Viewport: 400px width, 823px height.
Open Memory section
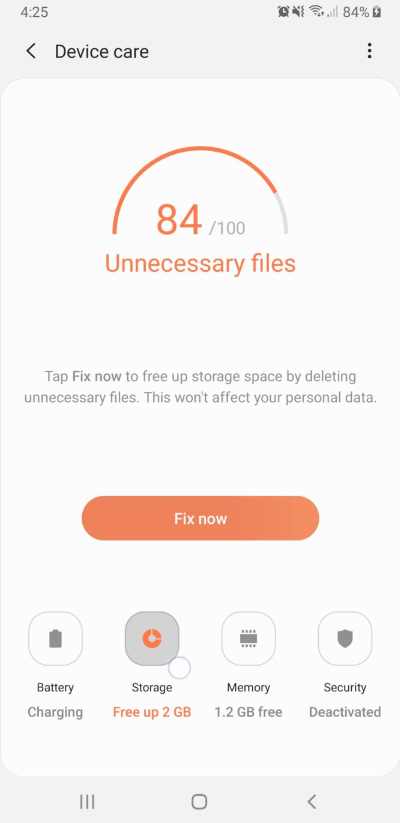[248, 639]
